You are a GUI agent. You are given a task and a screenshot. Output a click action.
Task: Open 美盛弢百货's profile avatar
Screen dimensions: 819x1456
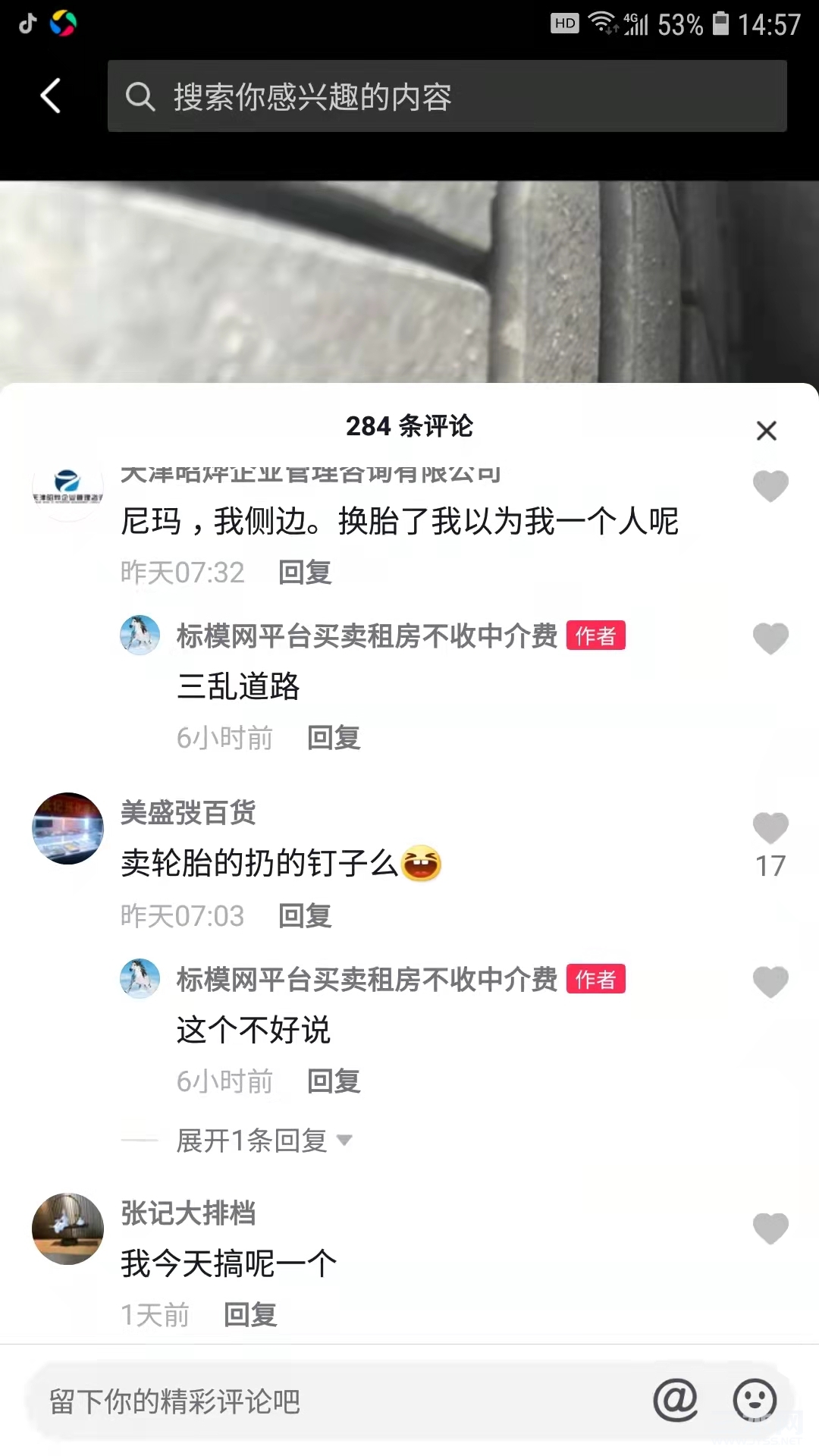click(x=67, y=829)
